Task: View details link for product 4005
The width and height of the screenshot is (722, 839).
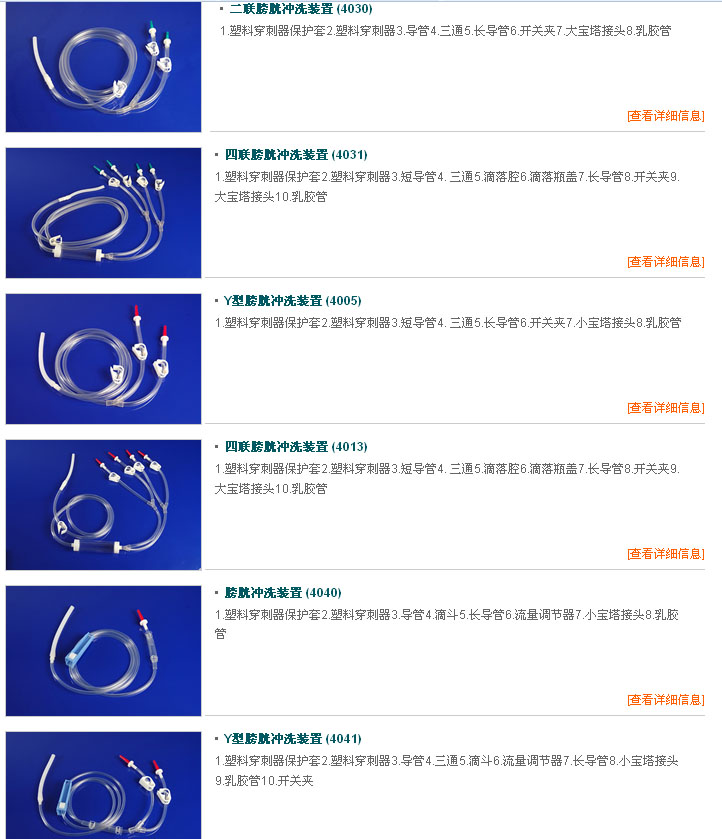Action: pos(665,408)
